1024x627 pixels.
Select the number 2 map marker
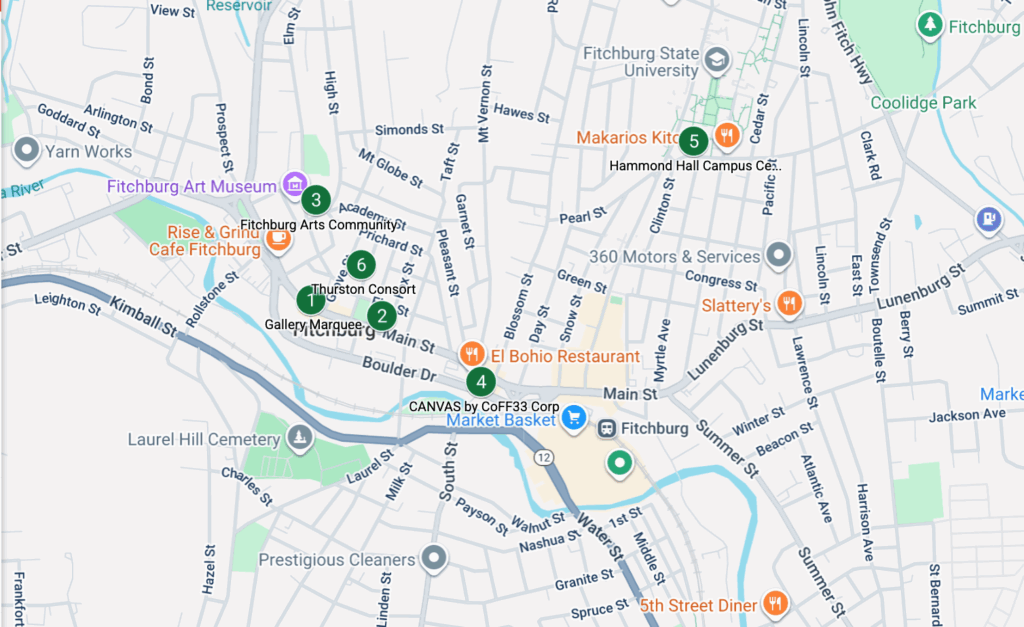coord(381,317)
